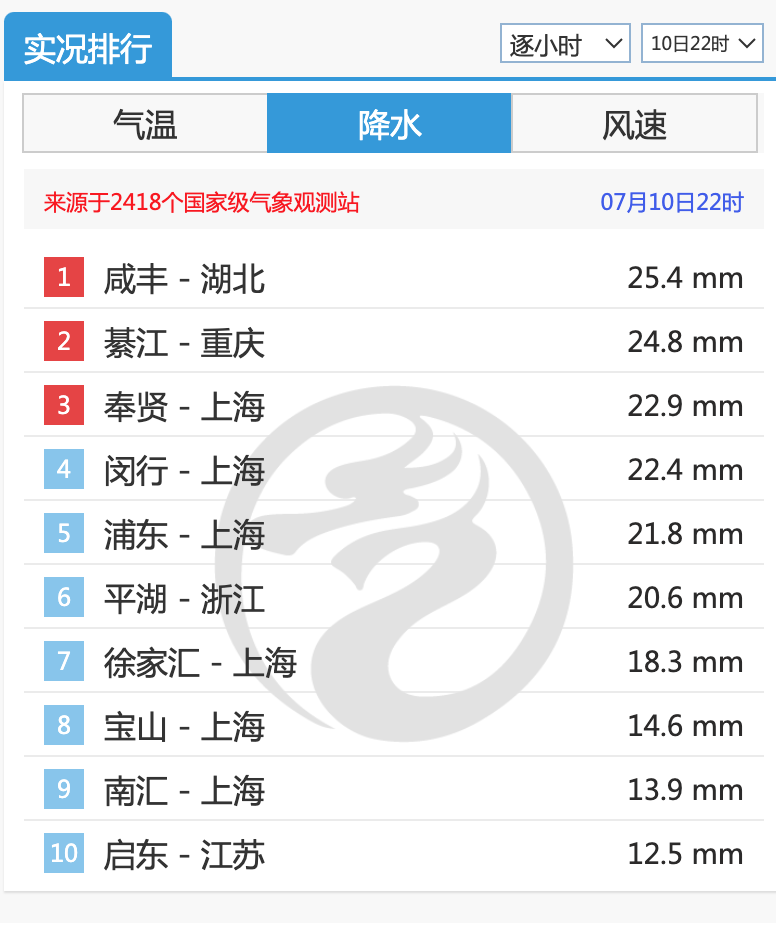Click the rank 5 badge beside 浦东

tap(62, 533)
